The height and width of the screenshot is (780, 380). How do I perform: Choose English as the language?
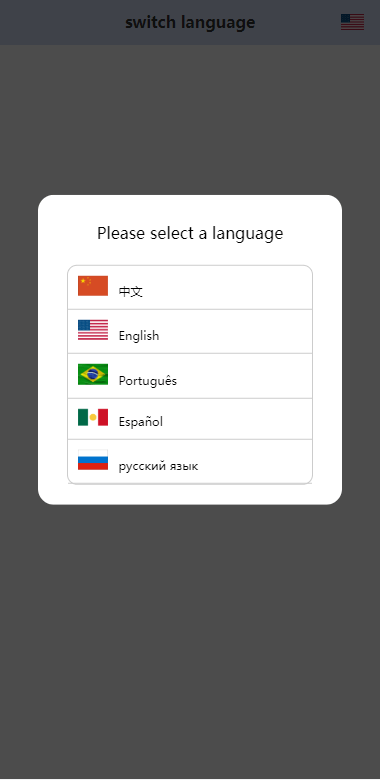(x=190, y=331)
